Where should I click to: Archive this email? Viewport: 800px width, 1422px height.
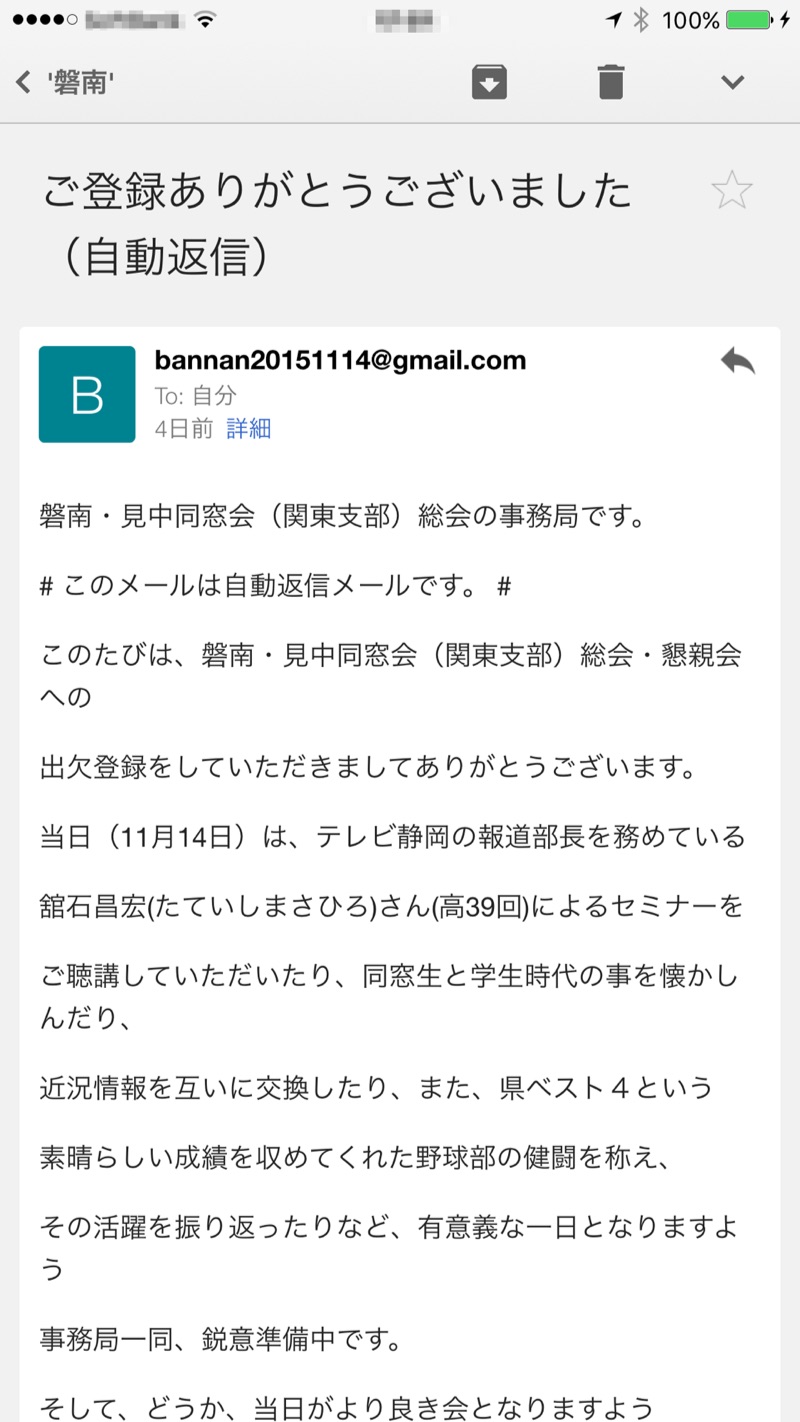click(489, 82)
